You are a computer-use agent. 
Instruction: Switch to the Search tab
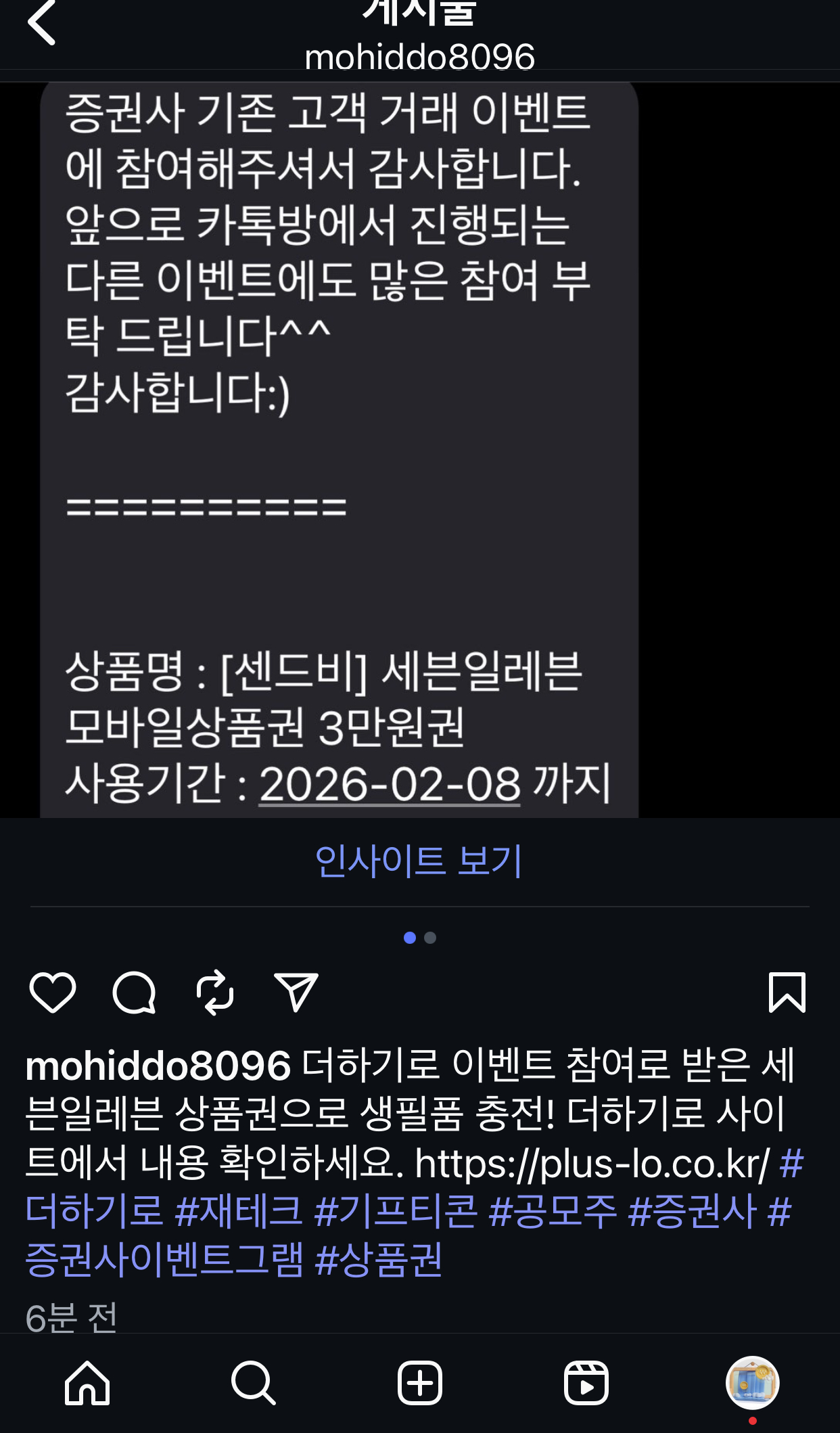click(254, 1383)
